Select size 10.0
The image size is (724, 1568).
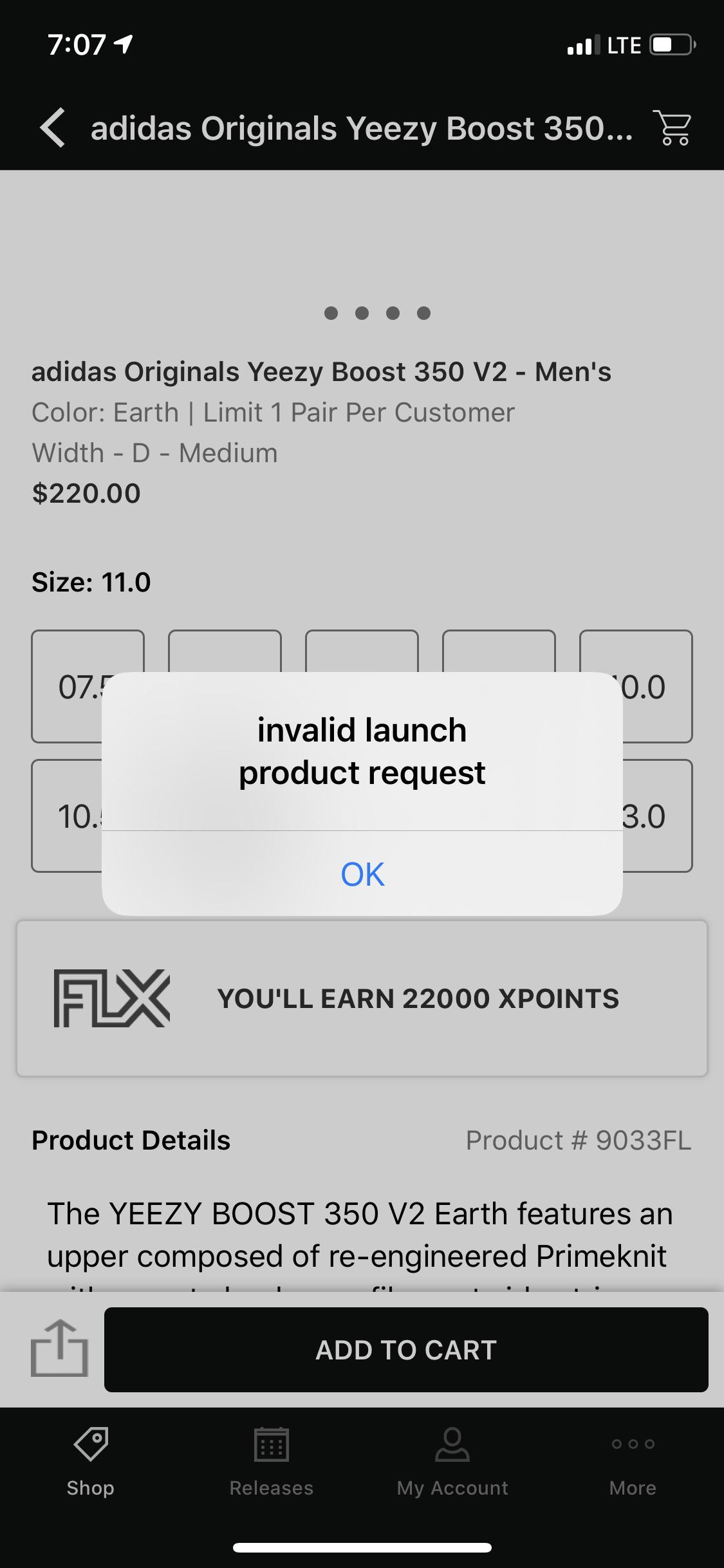[x=636, y=686]
